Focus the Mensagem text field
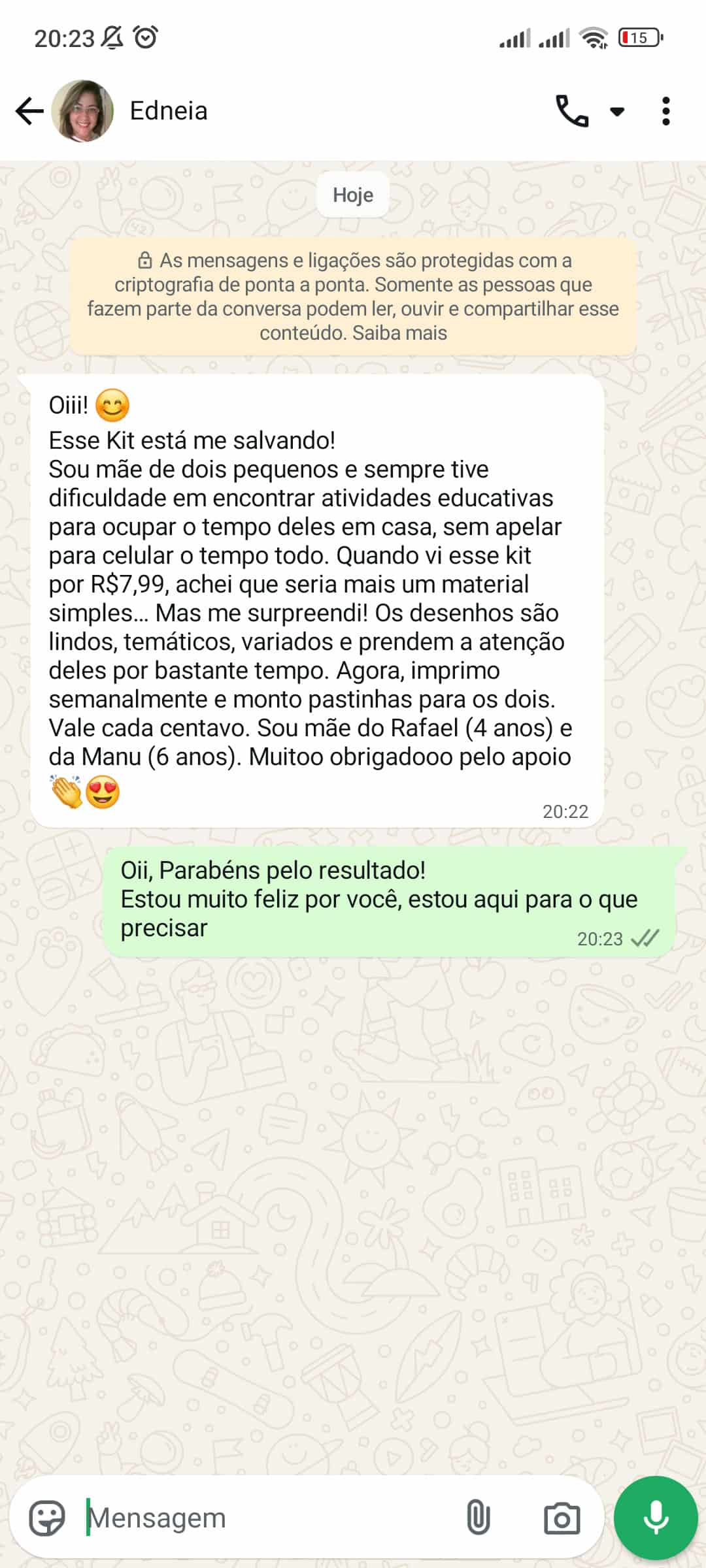 point(261,1518)
